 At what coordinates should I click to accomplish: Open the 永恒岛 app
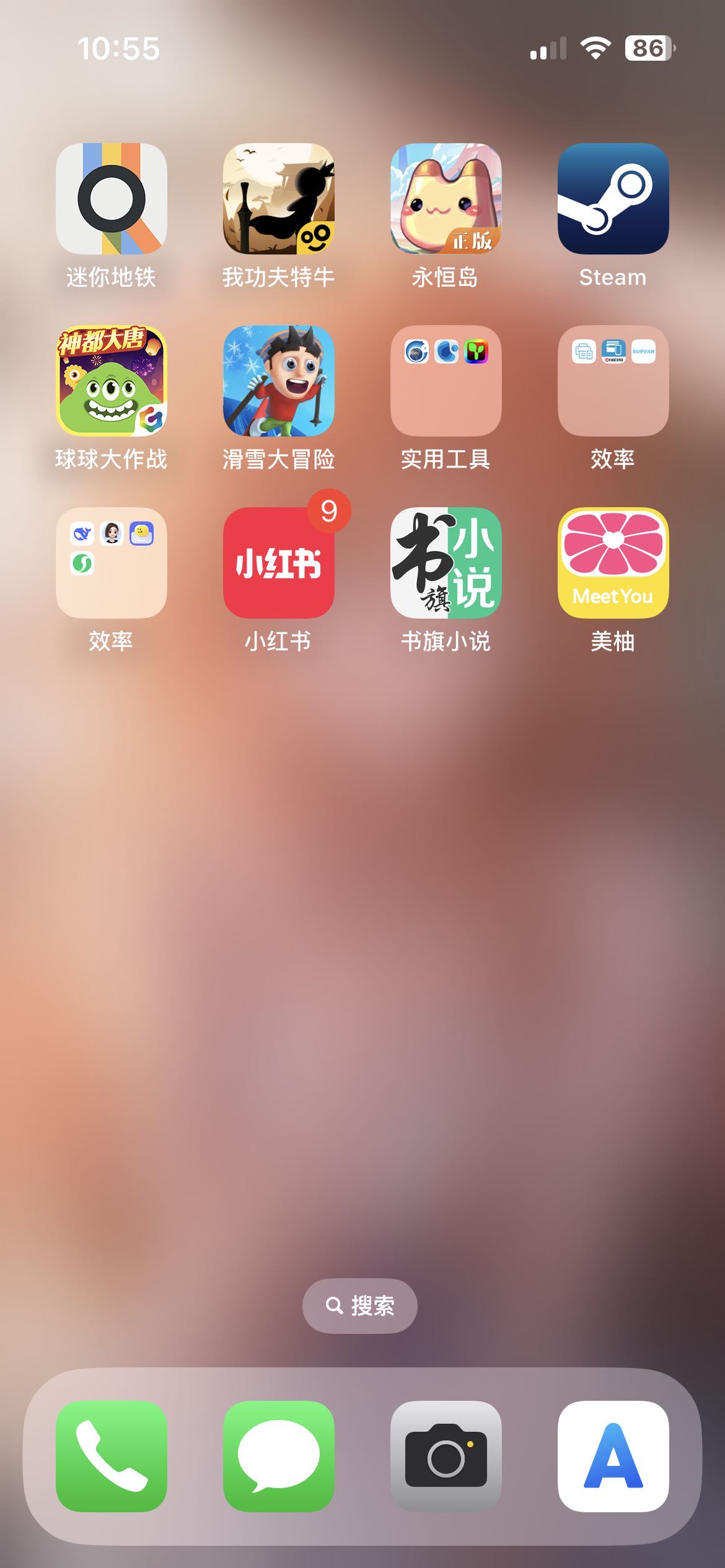446,199
